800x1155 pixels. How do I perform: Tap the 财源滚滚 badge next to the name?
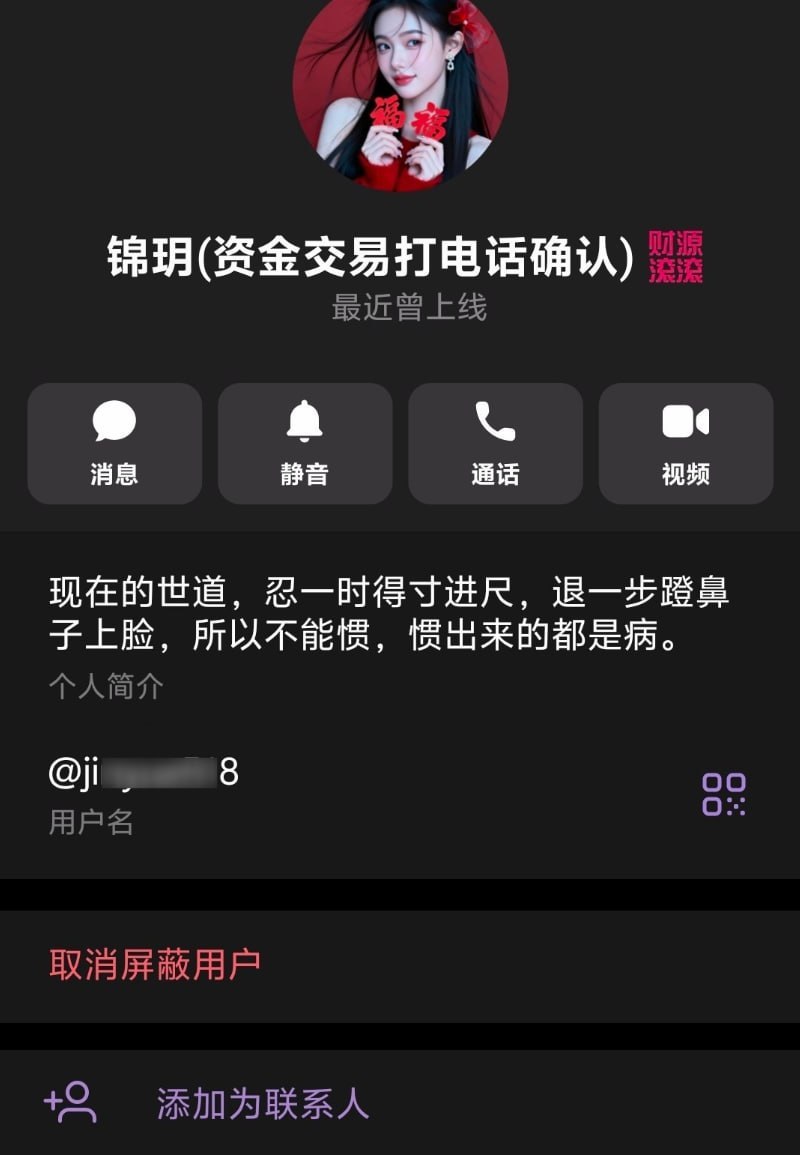pos(679,256)
